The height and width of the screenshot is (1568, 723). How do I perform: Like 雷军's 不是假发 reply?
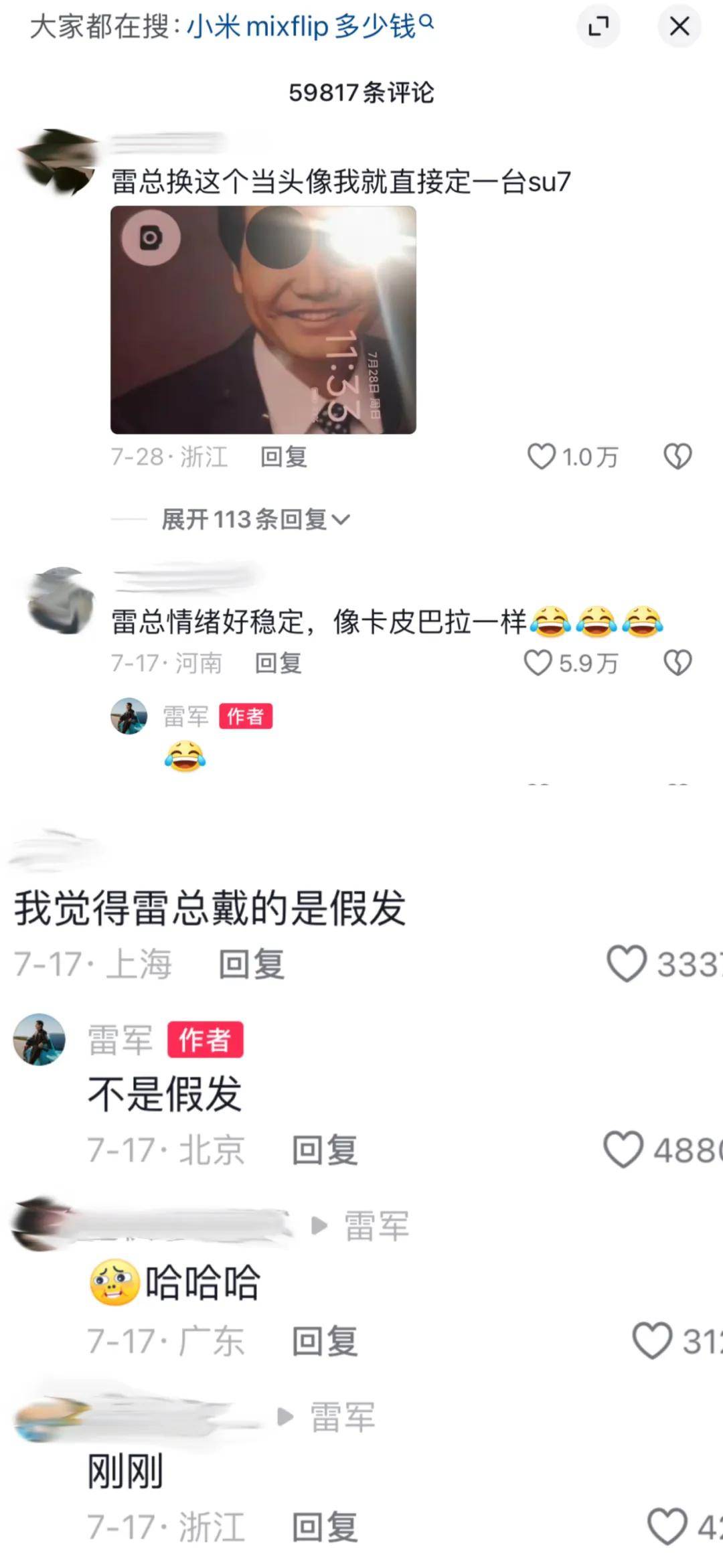(x=624, y=1150)
